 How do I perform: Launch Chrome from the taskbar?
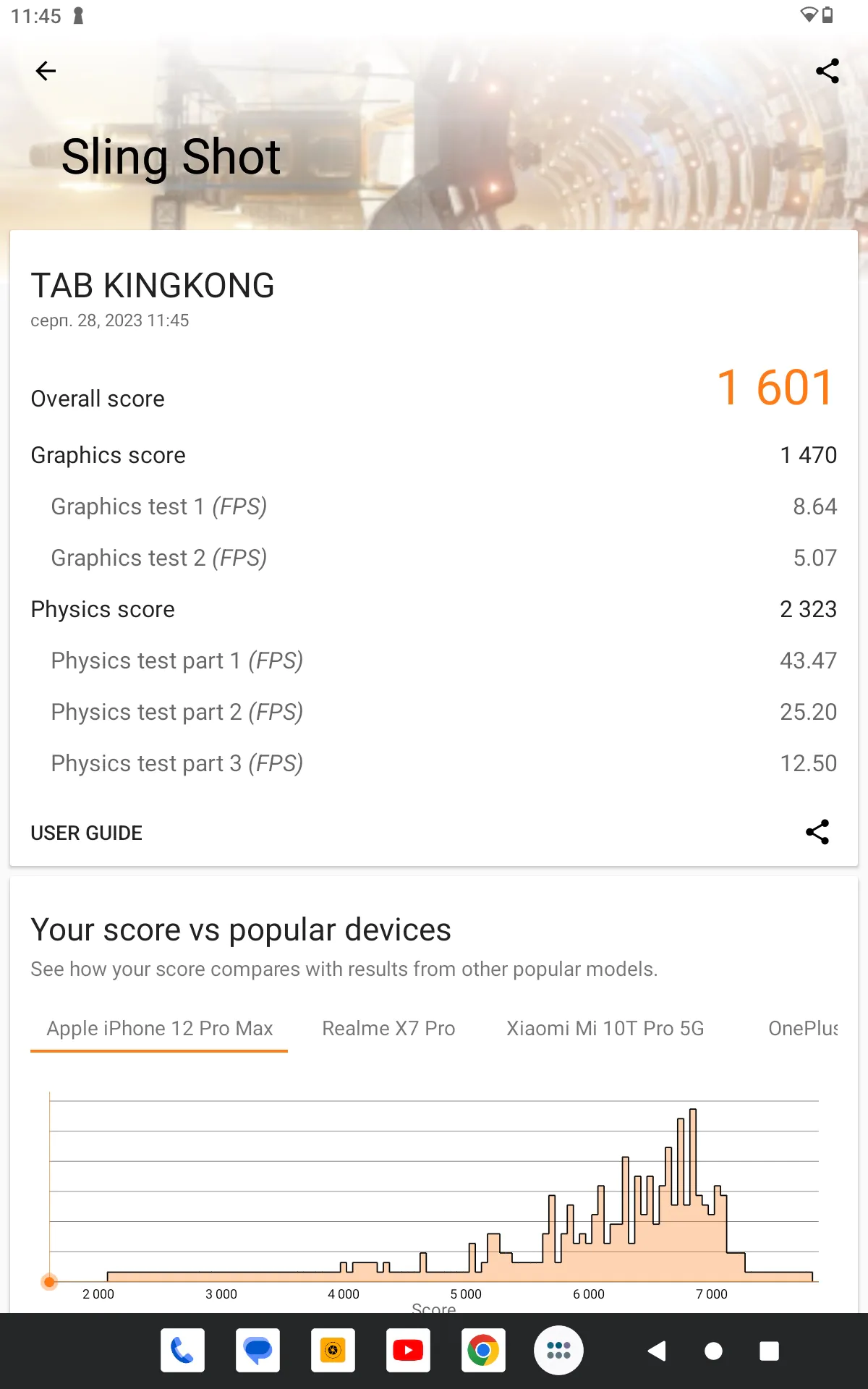pyautogui.click(x=483, y=1350)
